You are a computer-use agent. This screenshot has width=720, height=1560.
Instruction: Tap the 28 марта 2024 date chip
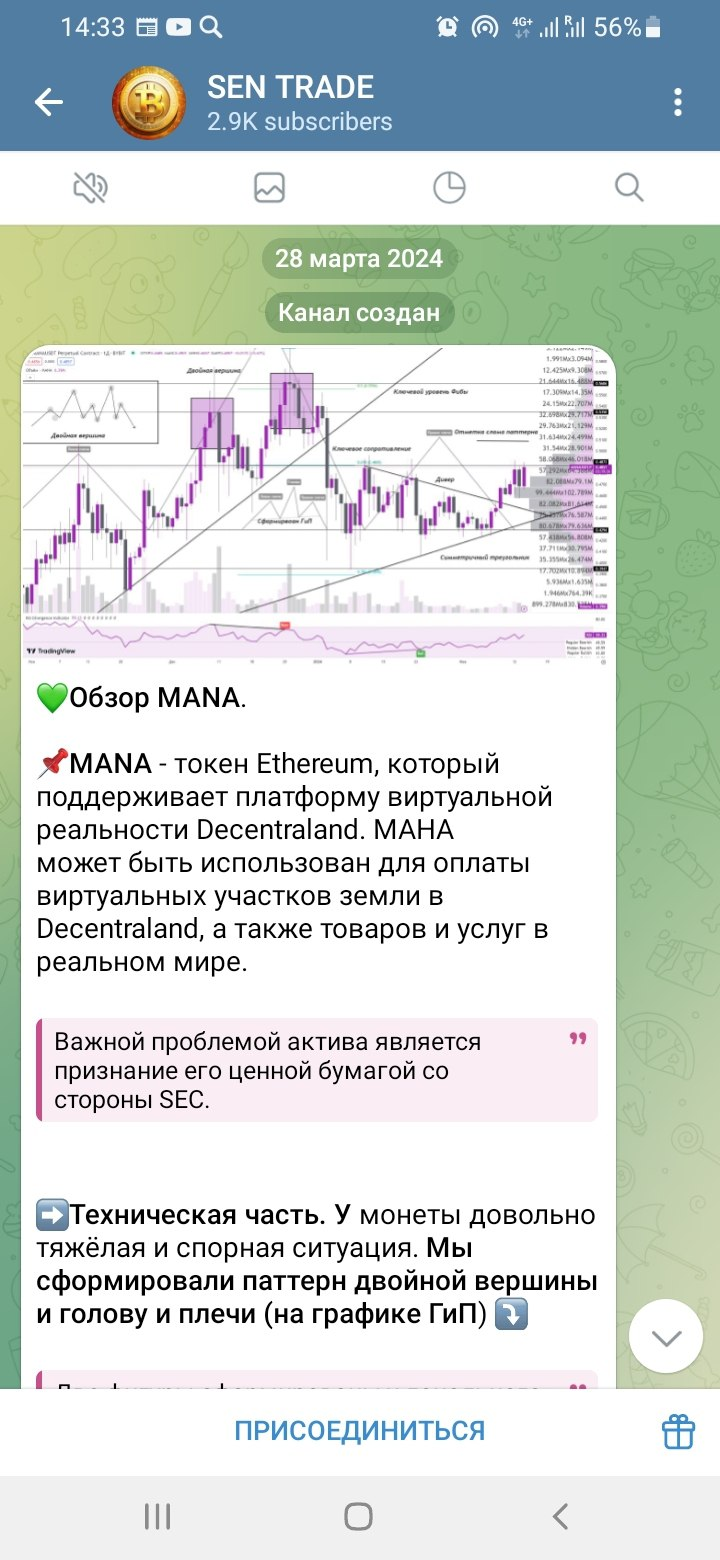[x=358, y=258]
